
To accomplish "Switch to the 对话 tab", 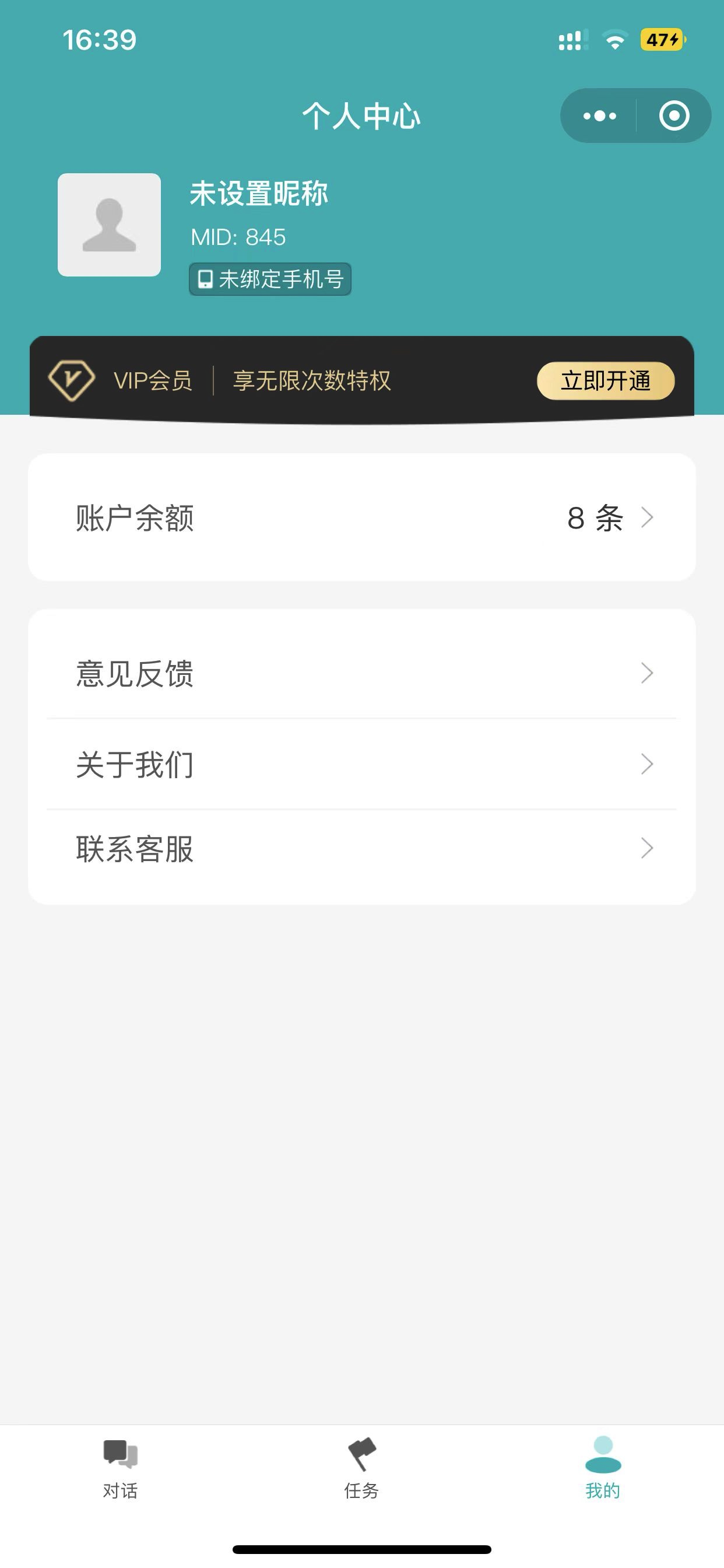I will point(121,1468).
